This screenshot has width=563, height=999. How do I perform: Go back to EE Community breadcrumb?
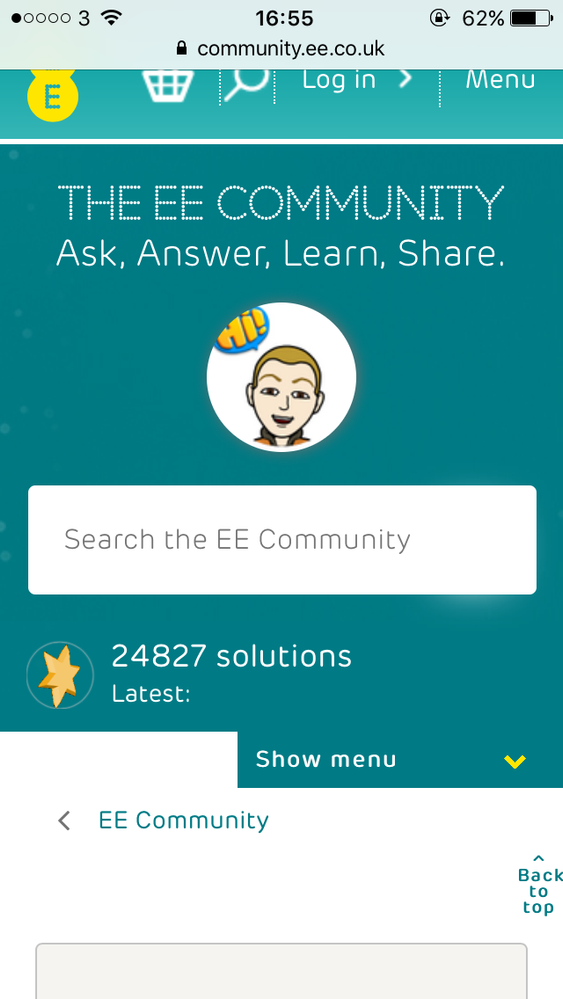(183, 820)
